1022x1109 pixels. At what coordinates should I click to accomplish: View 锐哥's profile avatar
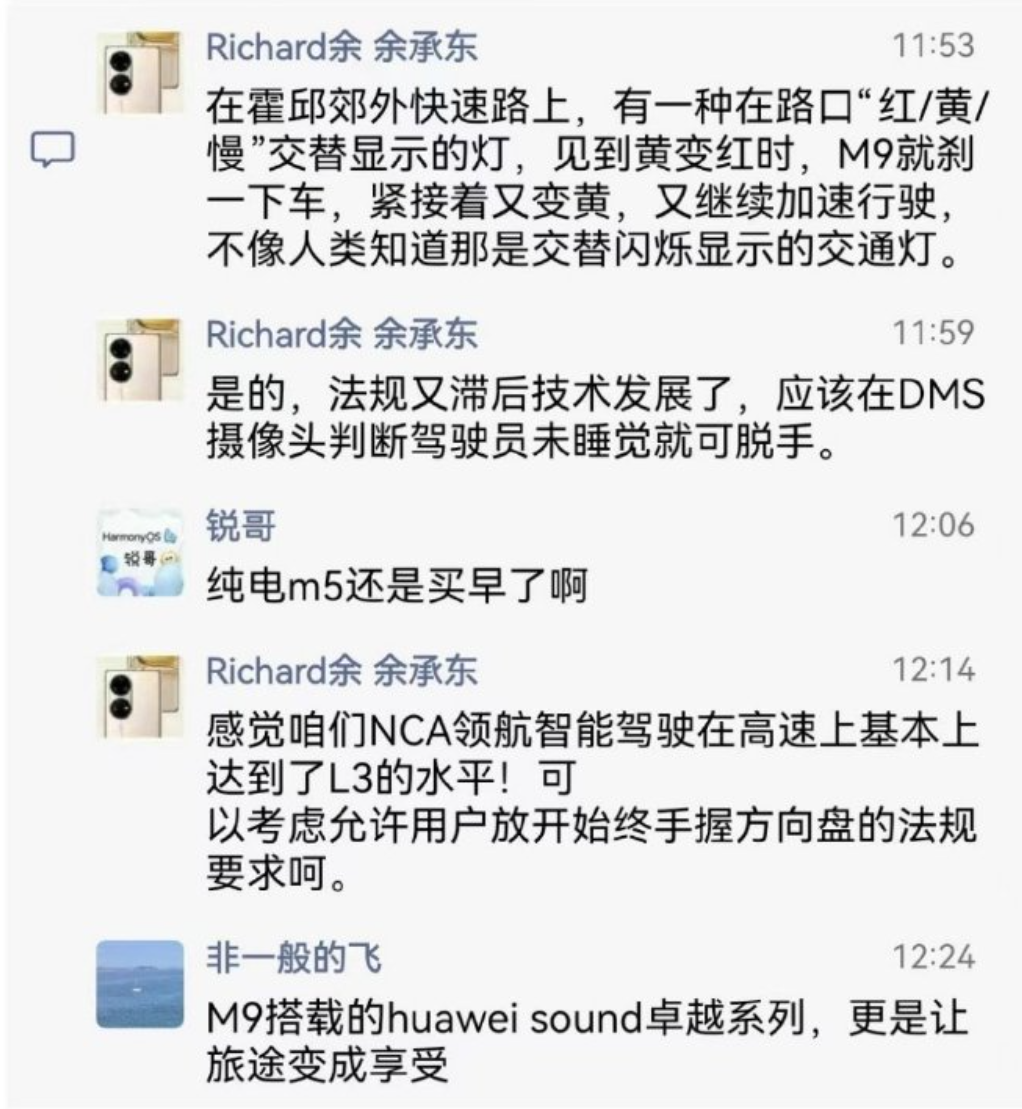click(140, 553)
